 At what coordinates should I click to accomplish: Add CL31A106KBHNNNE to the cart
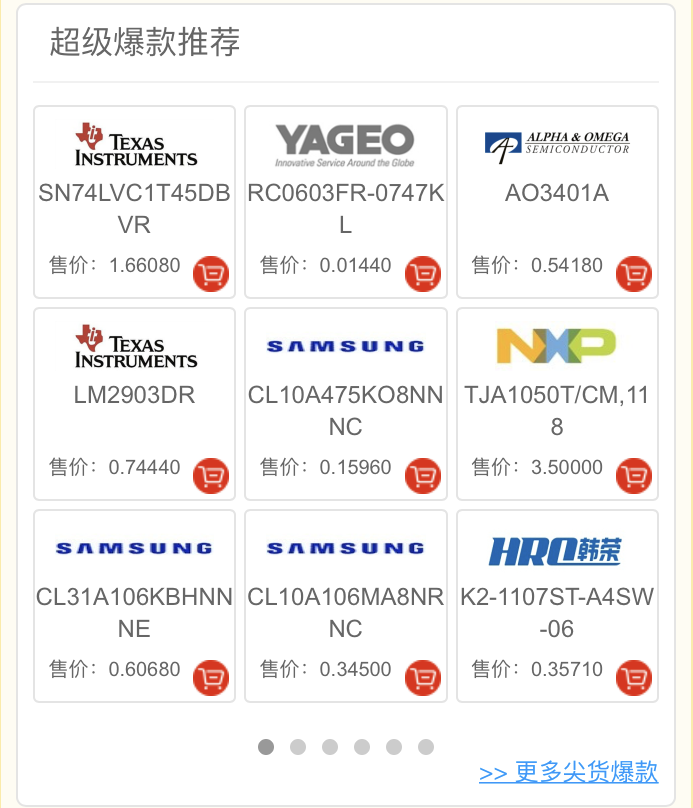[x=211, y=678]
